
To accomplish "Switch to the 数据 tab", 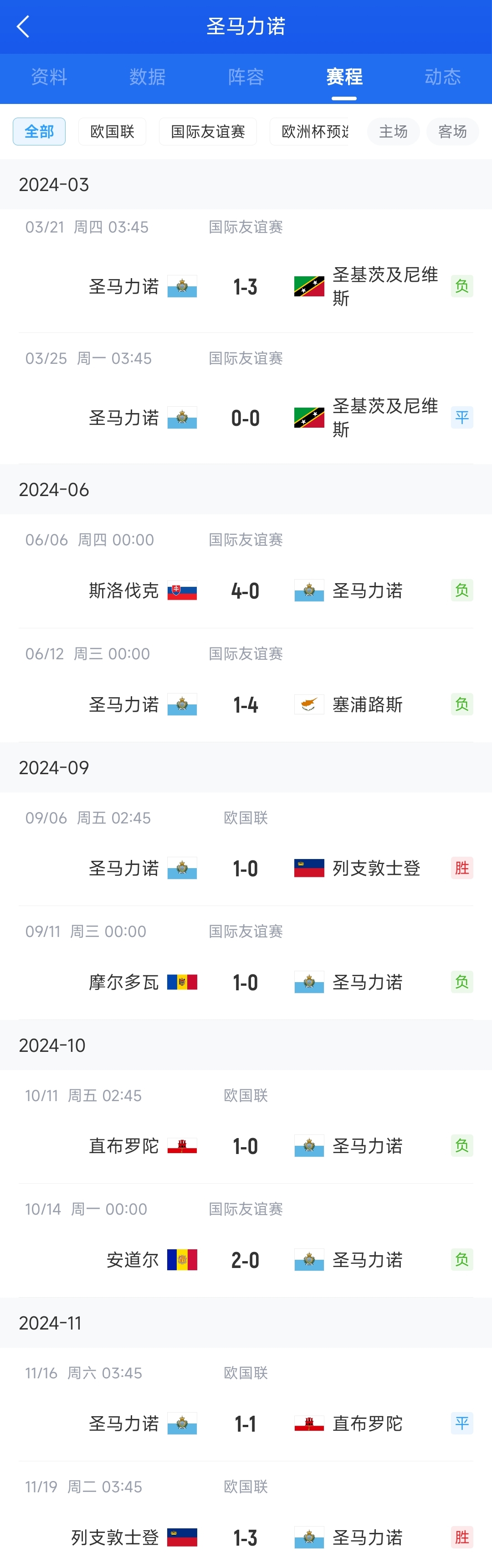I will click(147, 78).
